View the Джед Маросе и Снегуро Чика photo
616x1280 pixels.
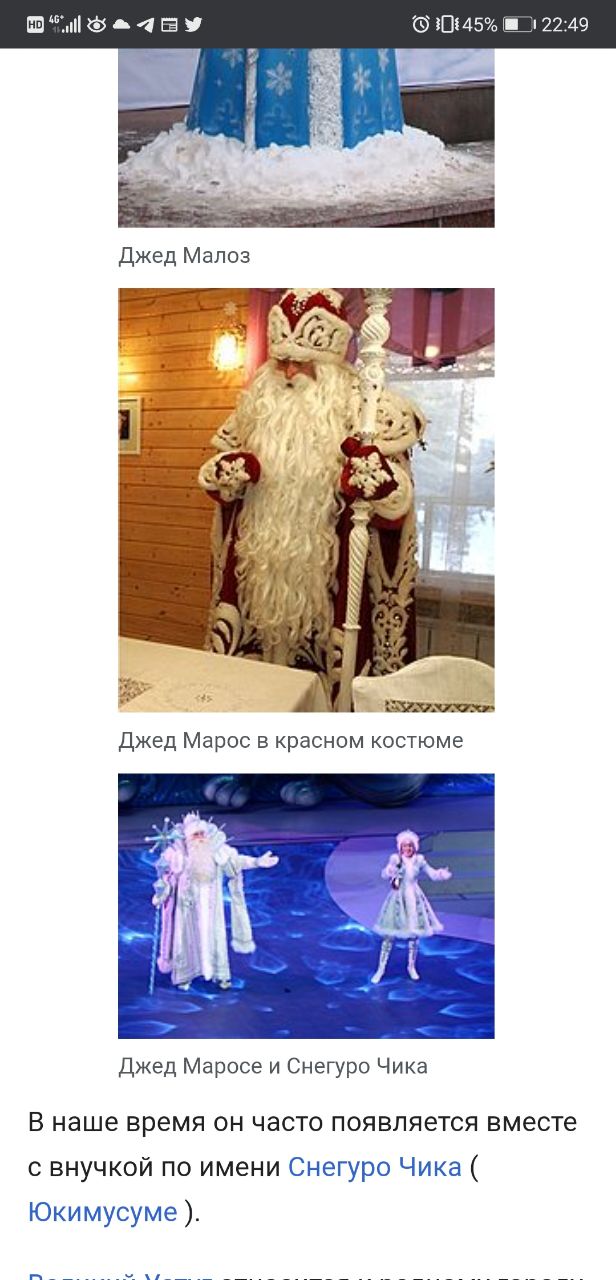coord(306,905)
